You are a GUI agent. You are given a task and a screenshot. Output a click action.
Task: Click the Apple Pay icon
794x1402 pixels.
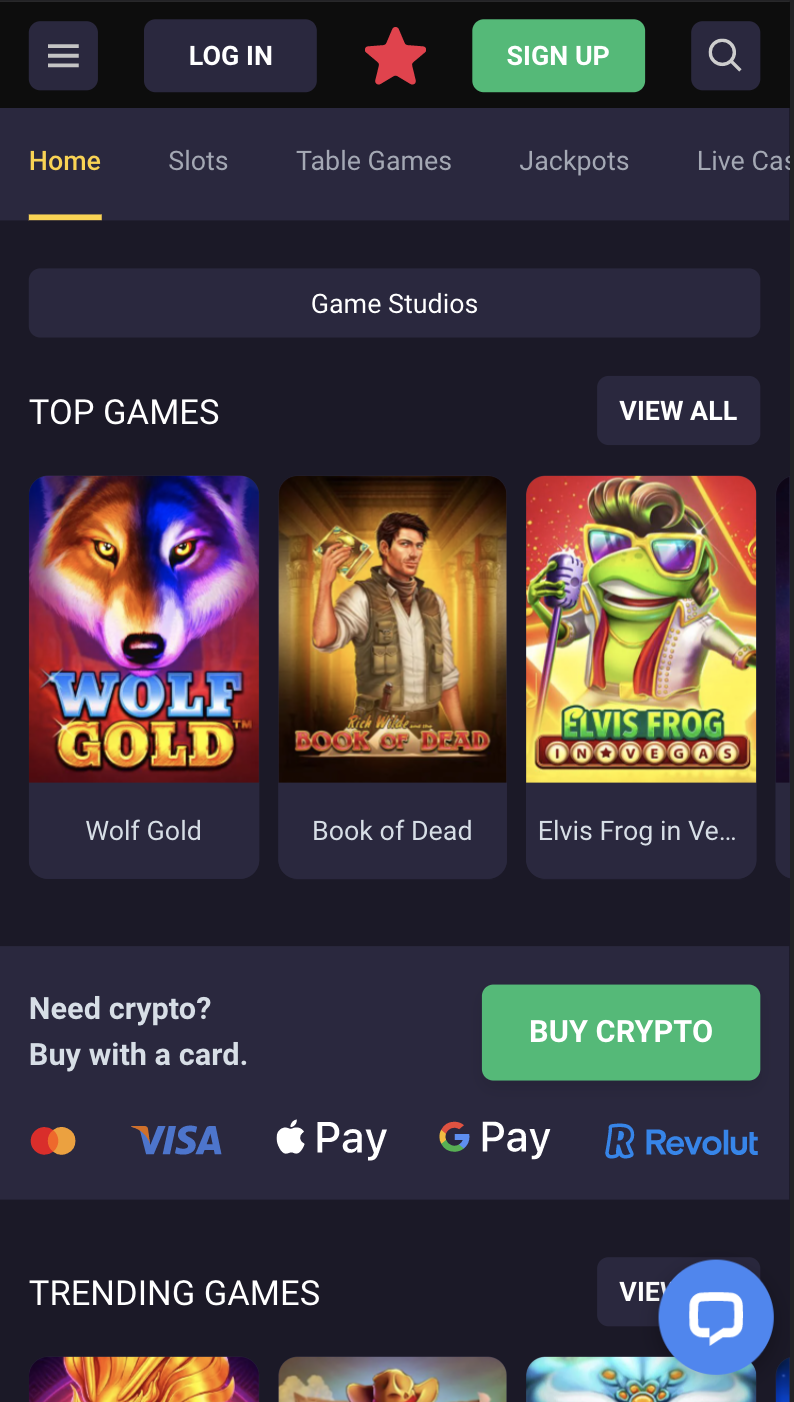[331, 1138]
